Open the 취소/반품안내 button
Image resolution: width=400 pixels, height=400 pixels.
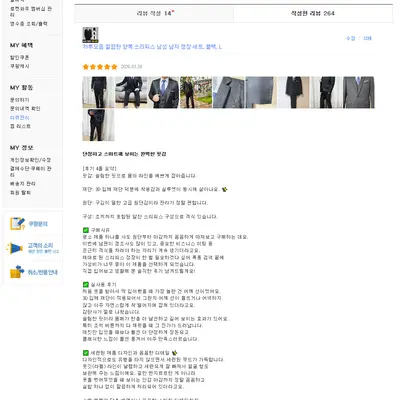[x=33, y=272]
